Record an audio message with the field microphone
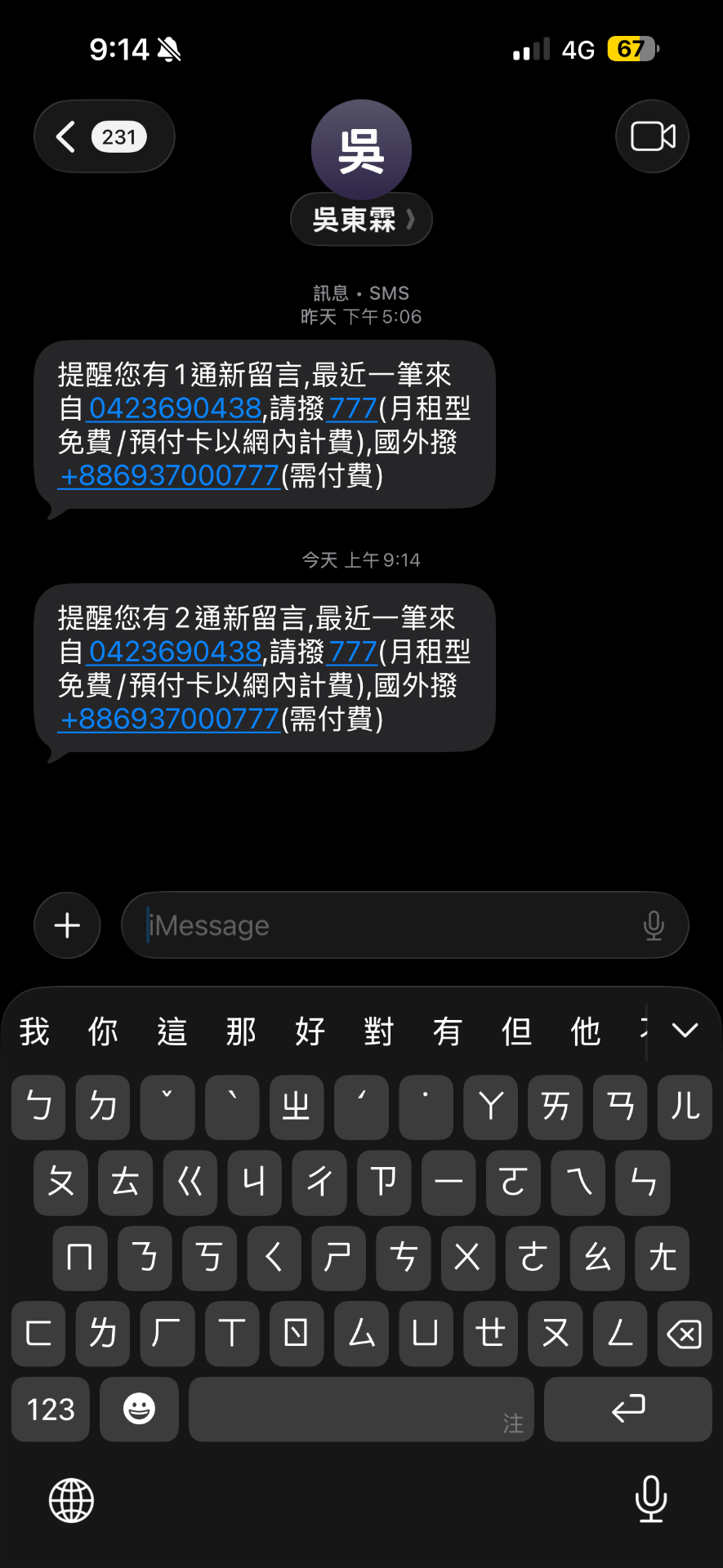The width and height of the screenshot is (723, 1568). (654, 925)
